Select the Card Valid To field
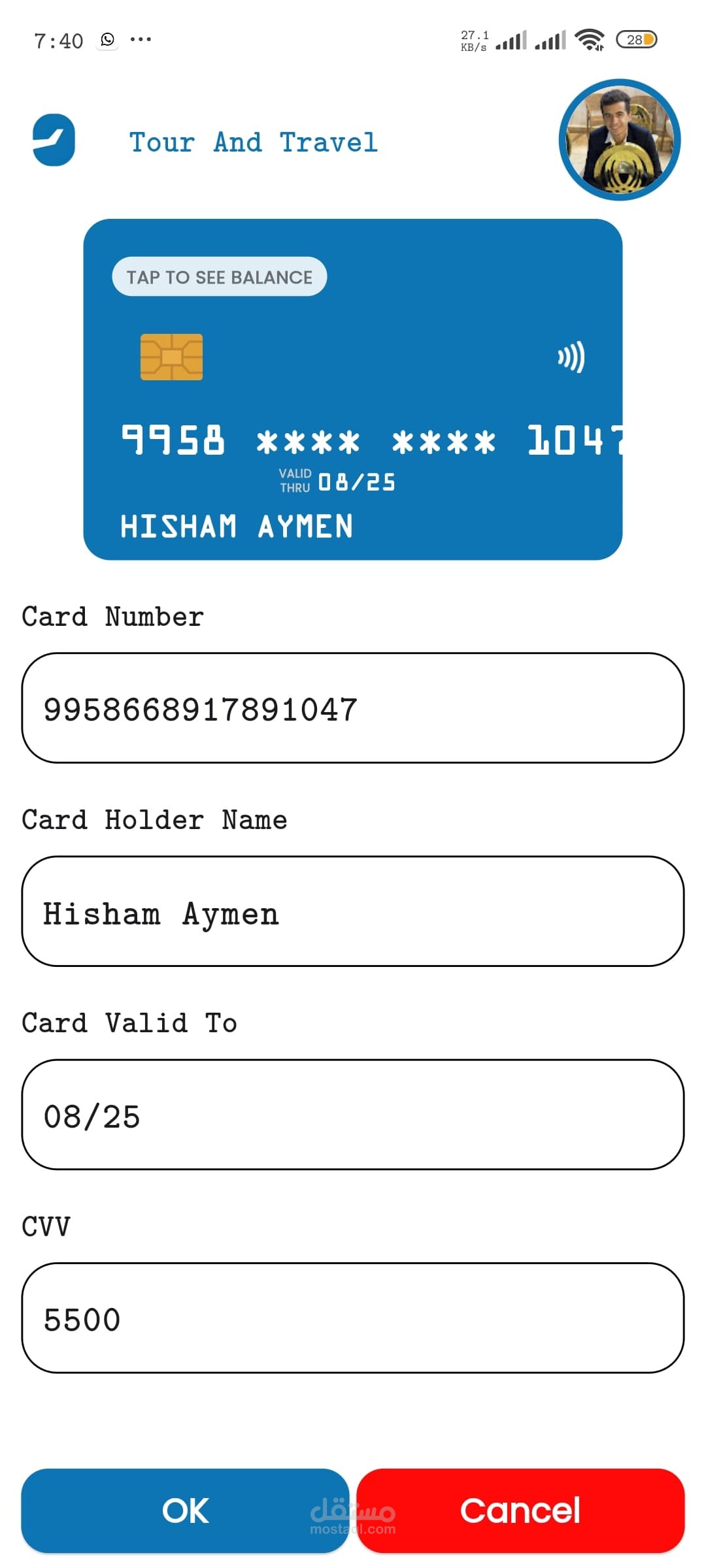Image resolution: width=706 pixels, height=1568 pixels. [353, 1115]
